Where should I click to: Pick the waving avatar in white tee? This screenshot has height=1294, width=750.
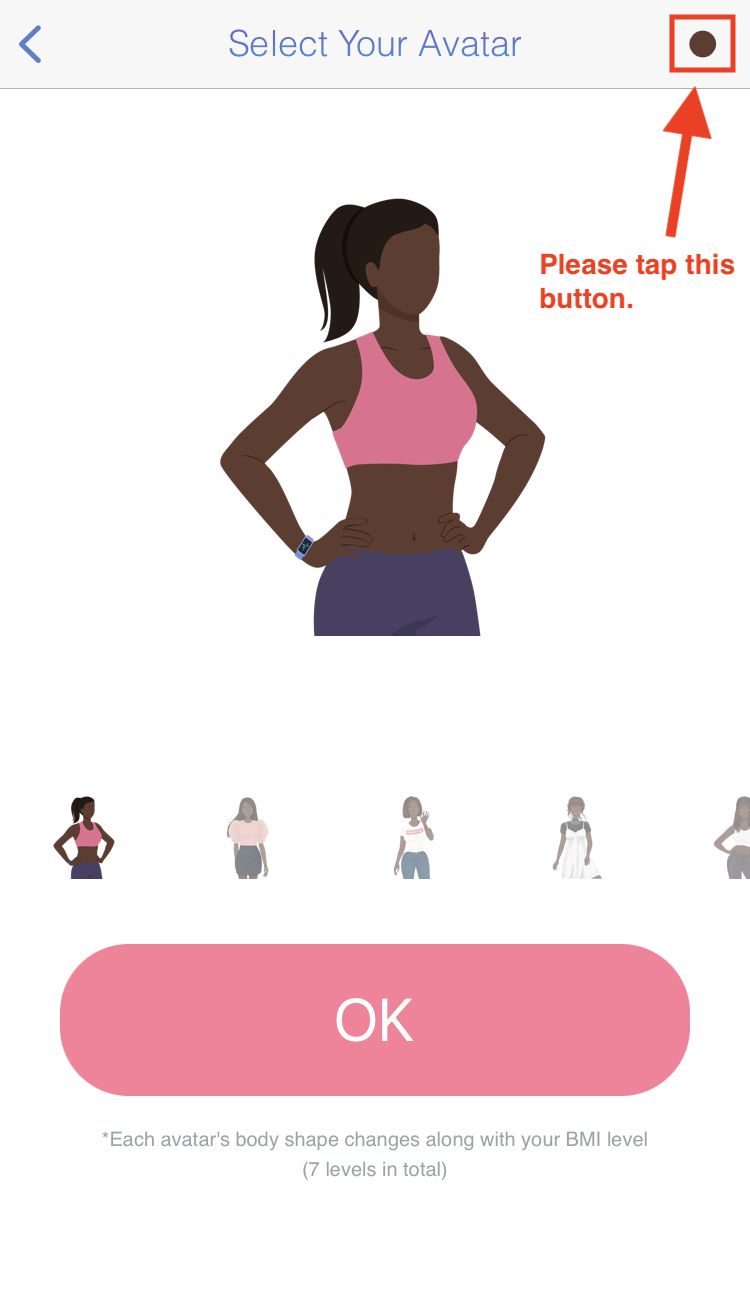click(x=415, y=838)
